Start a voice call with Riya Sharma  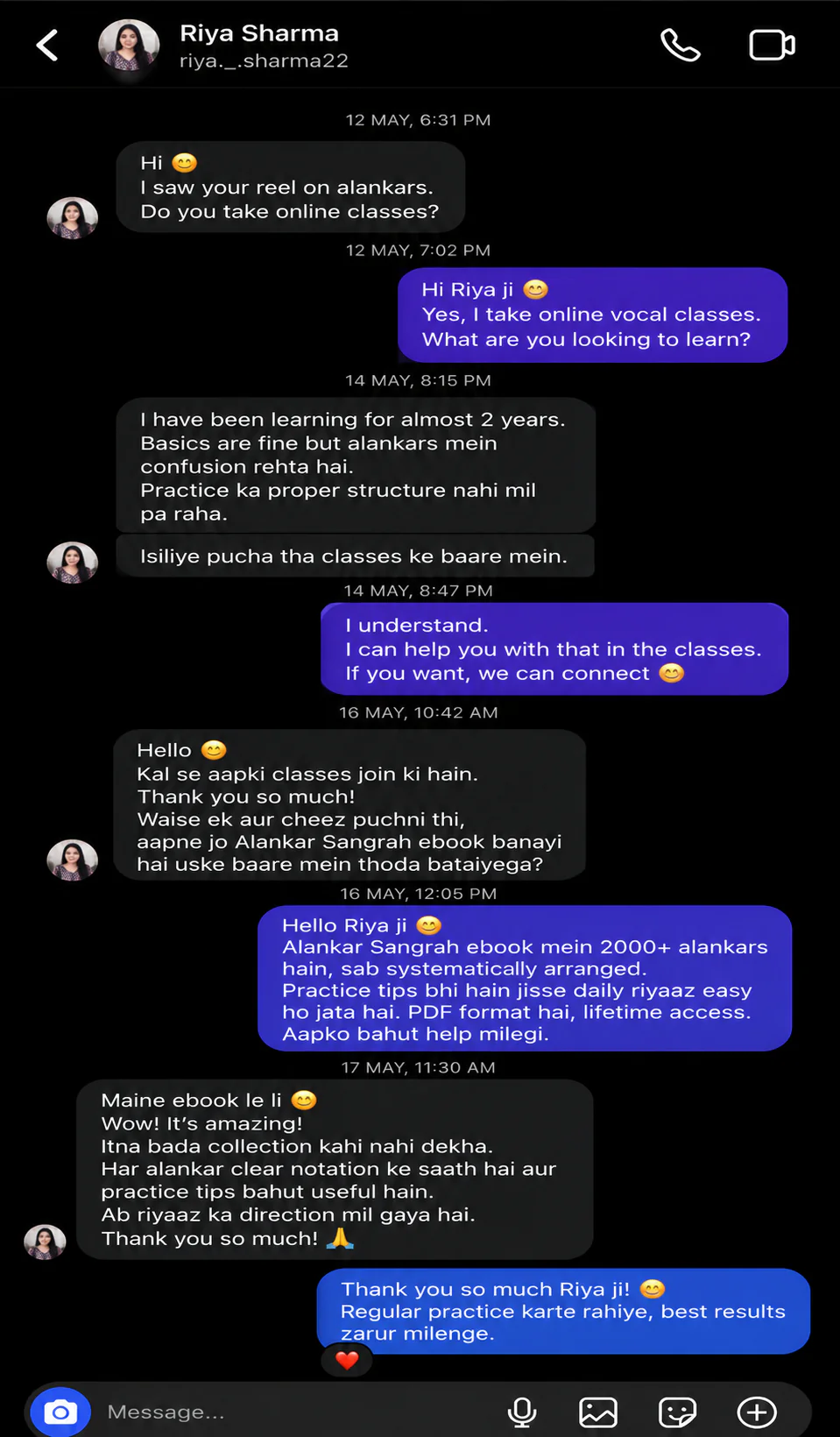(x=680, y=45)
